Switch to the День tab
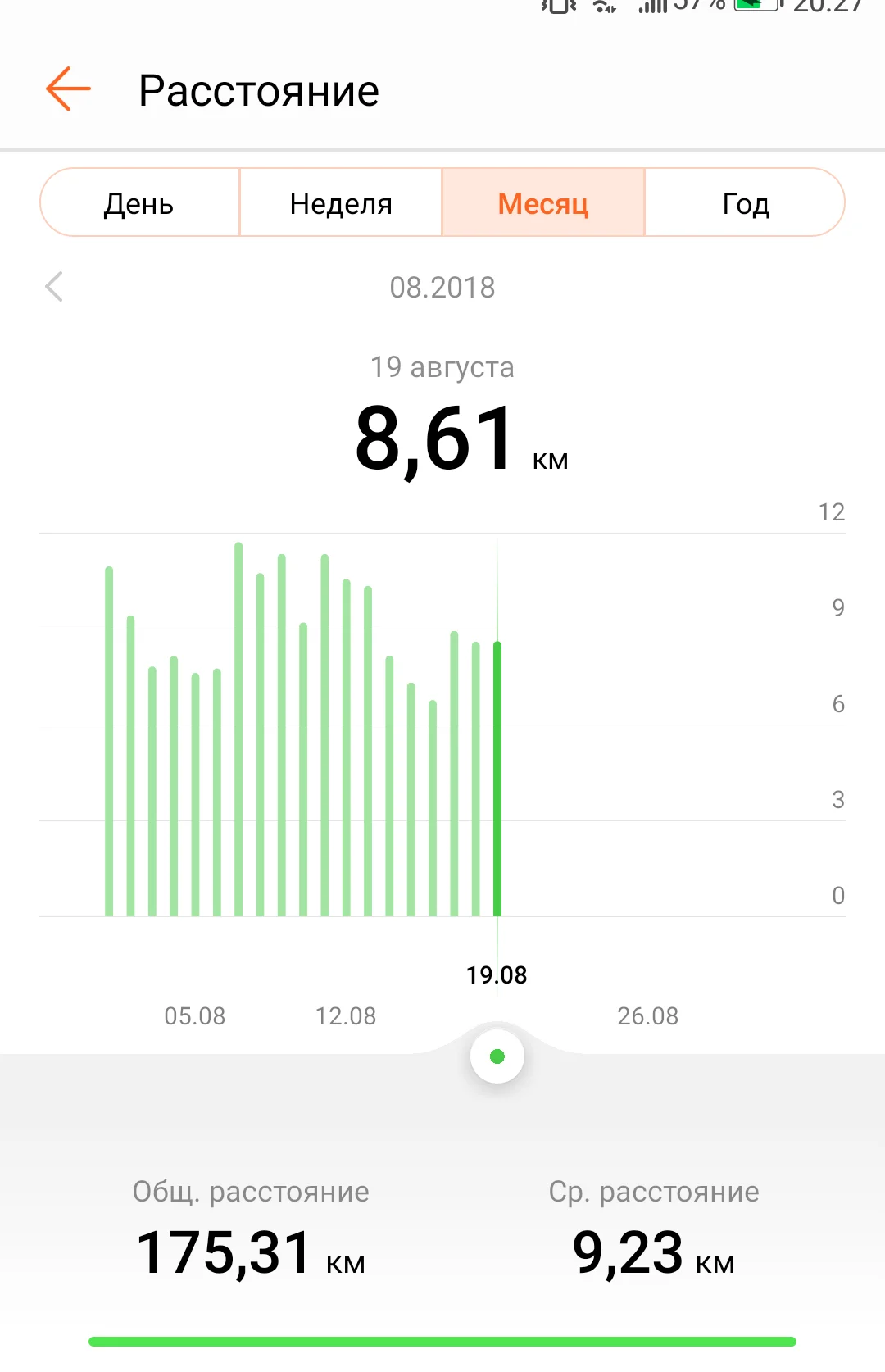Screen dimensions: 885x1372 [x=138, y=202]
